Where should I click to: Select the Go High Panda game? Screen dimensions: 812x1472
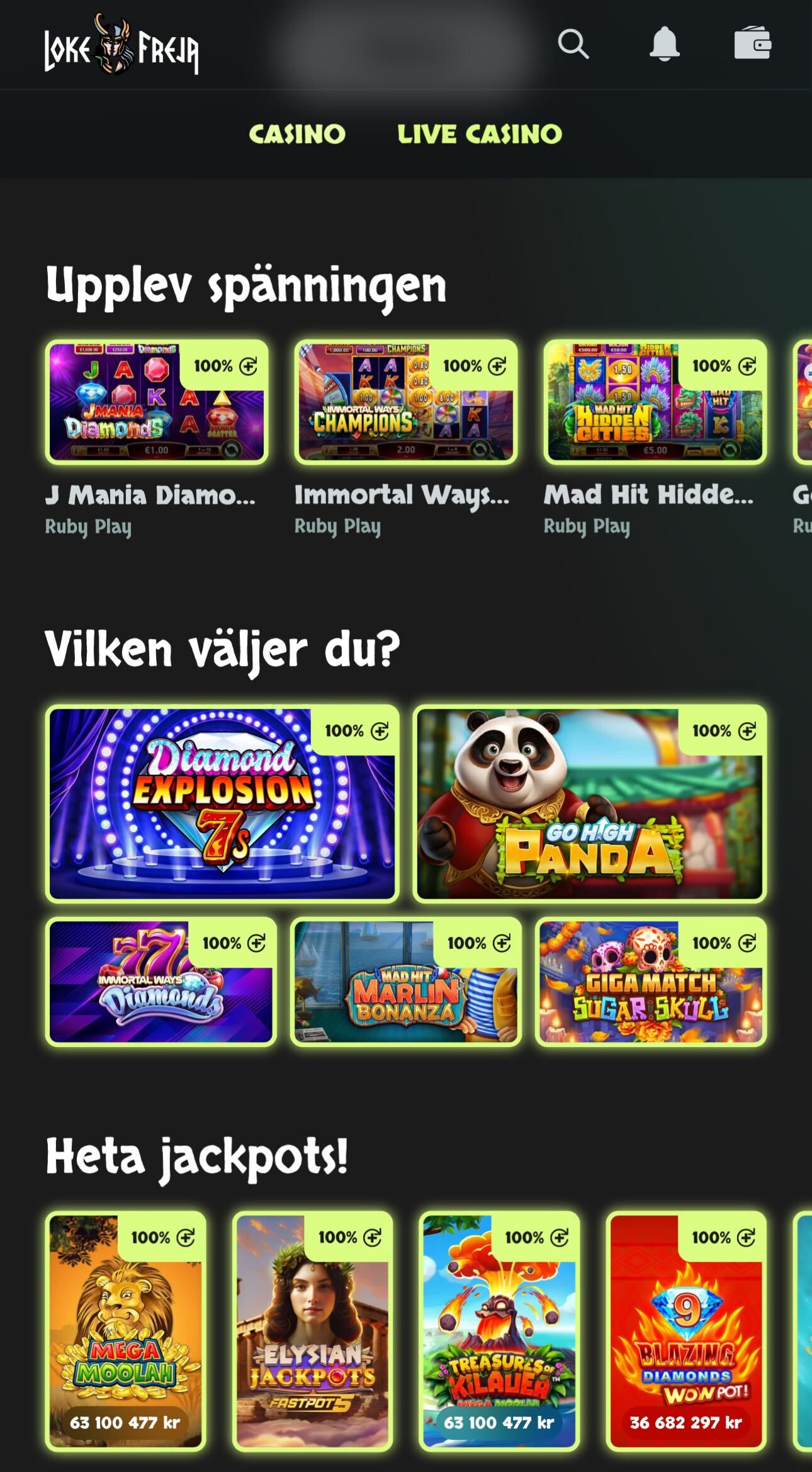click(590, 804)
